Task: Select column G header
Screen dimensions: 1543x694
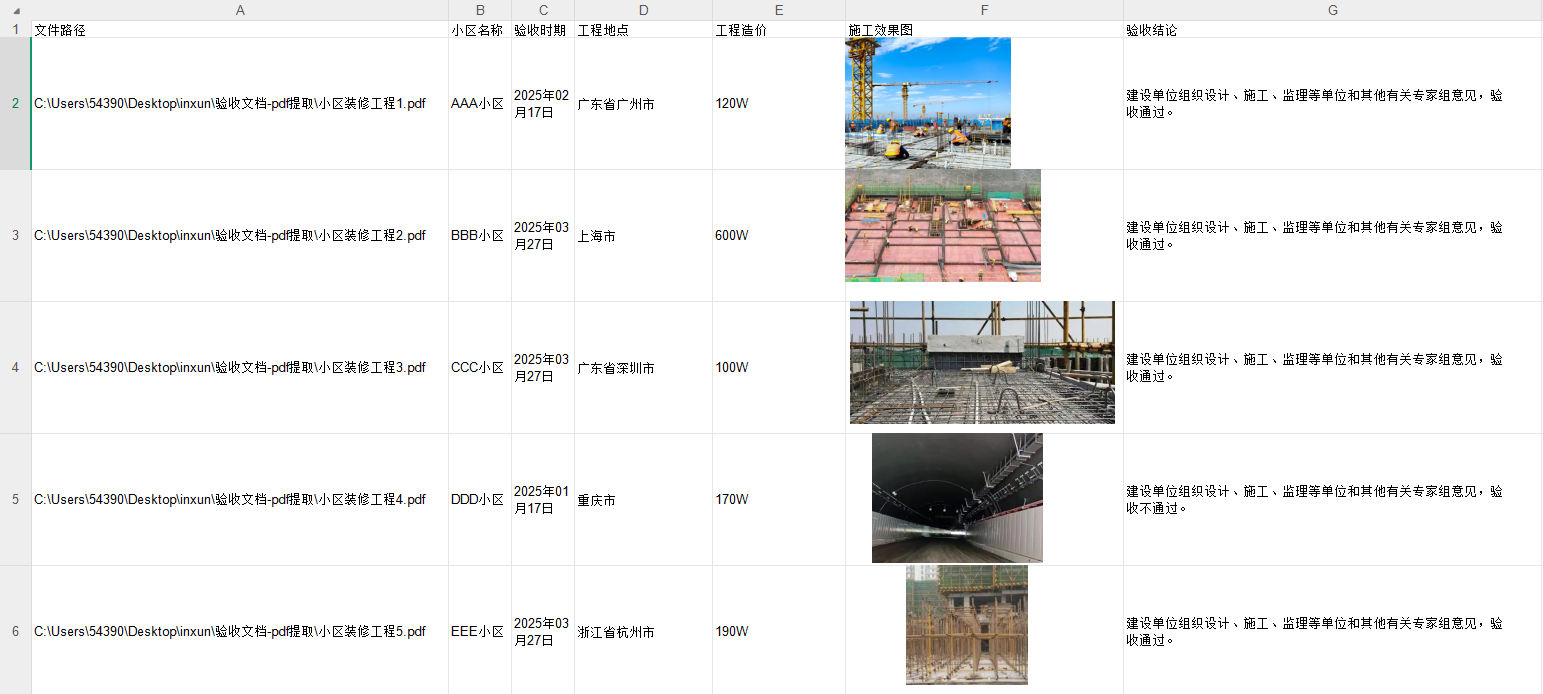Action: coord(1333,10)
